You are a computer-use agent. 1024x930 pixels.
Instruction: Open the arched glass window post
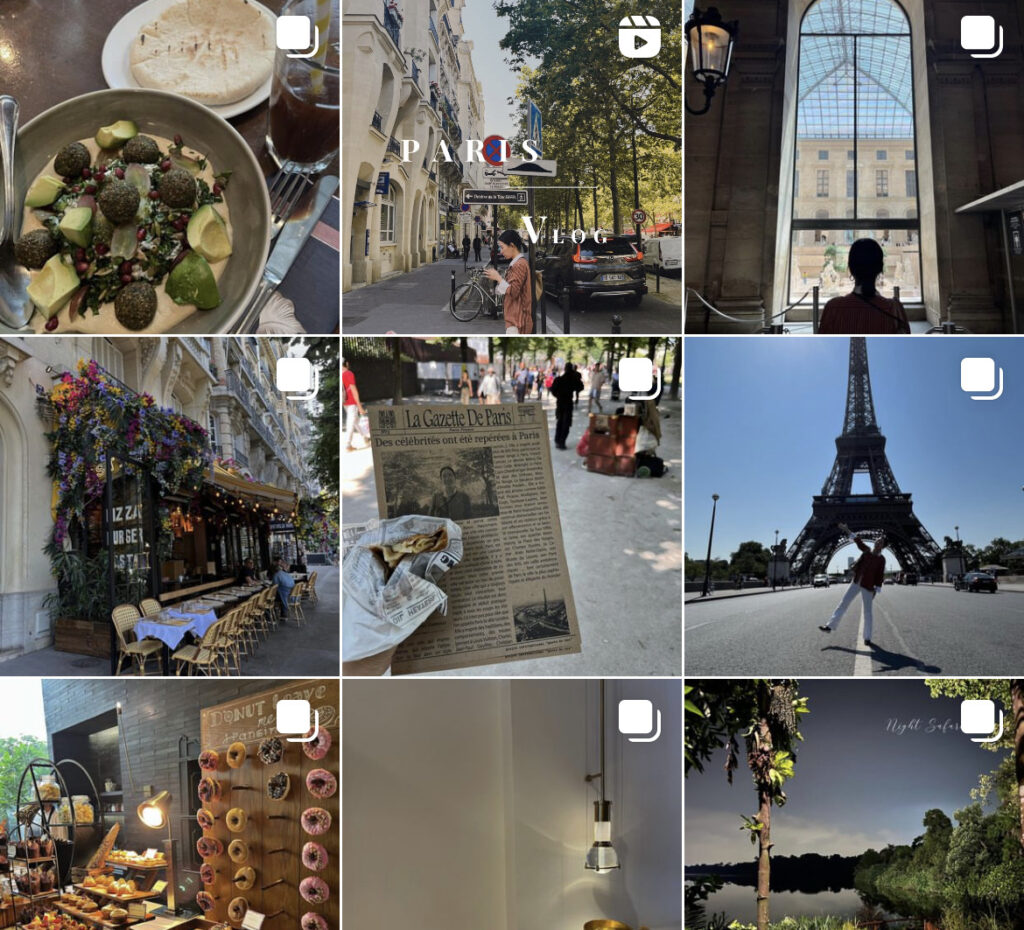click(x=853, y=166)
